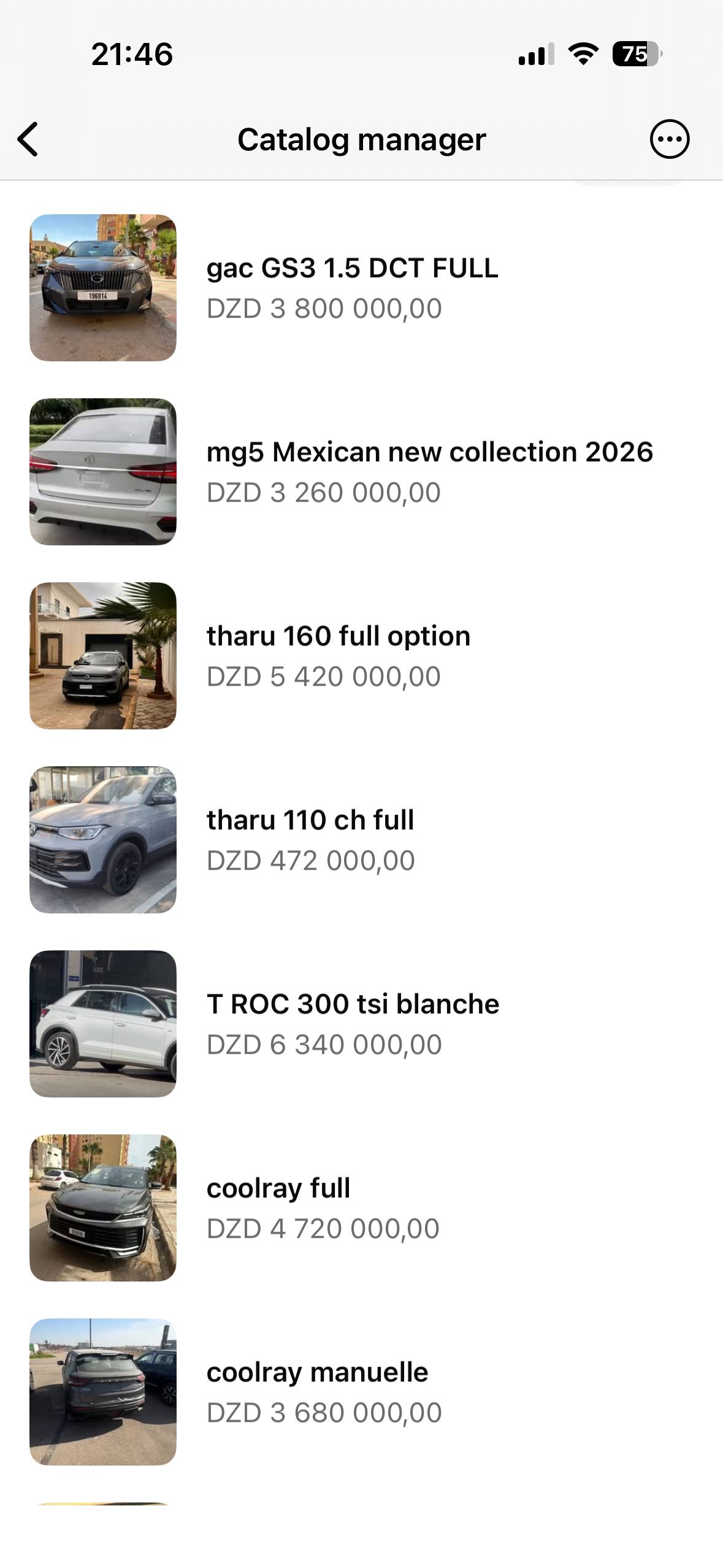Viewport: 723px width, 1568px height.
Task: Open mg5 Mexican new collection 2026 item
Action: tap(361, 472)
